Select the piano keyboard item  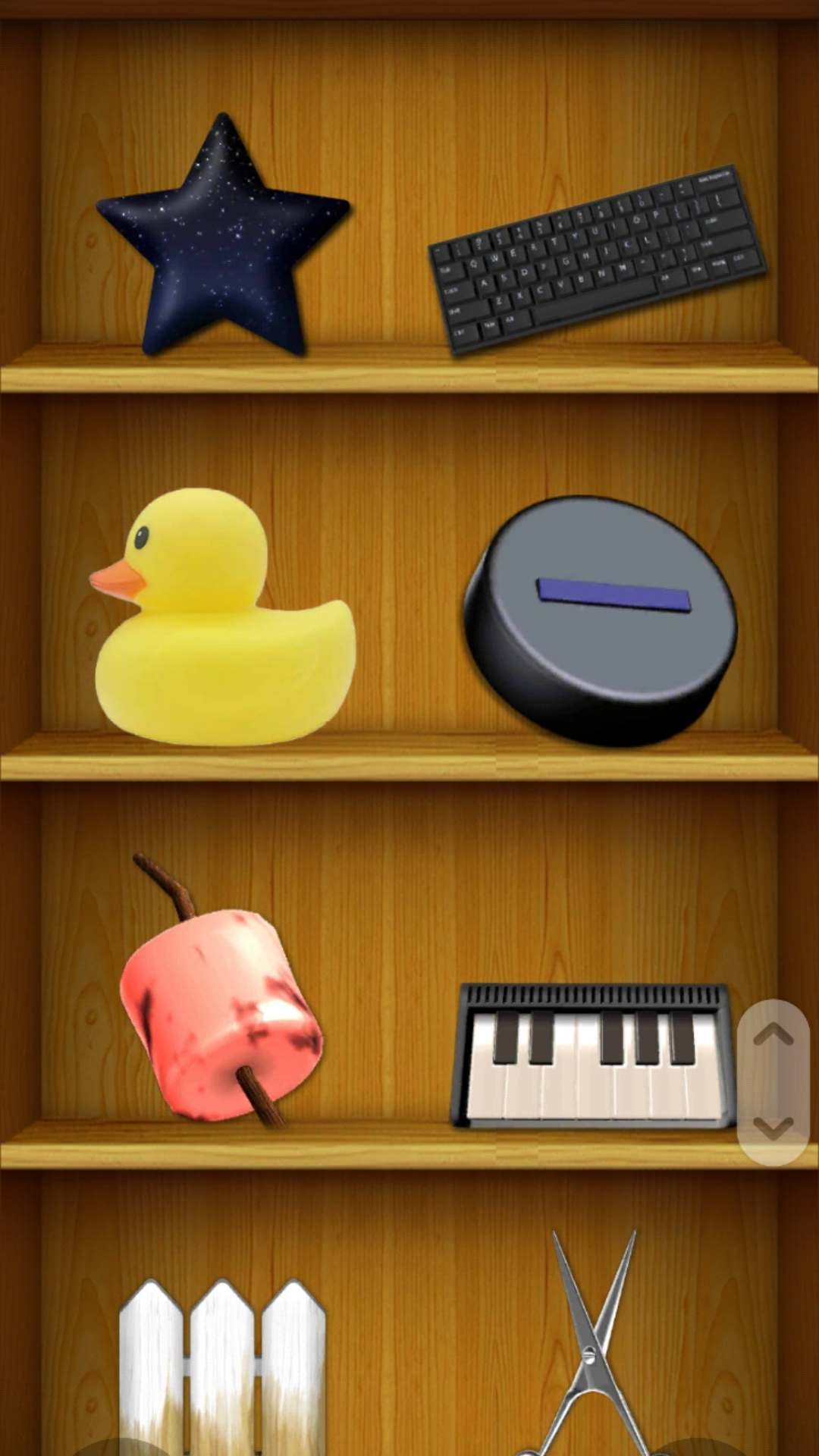[x=594, y=1056]
